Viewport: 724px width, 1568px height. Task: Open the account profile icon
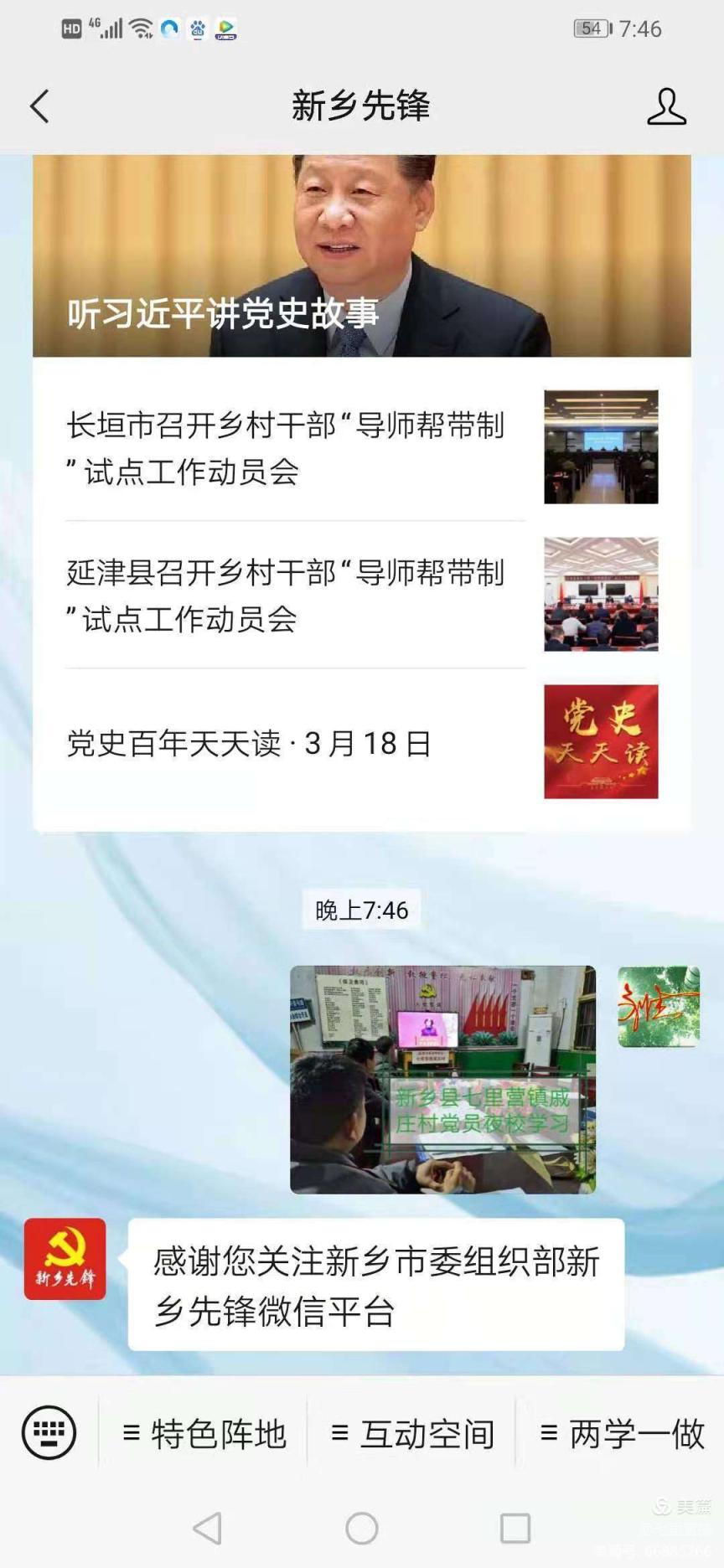click(x=666, y=106)
